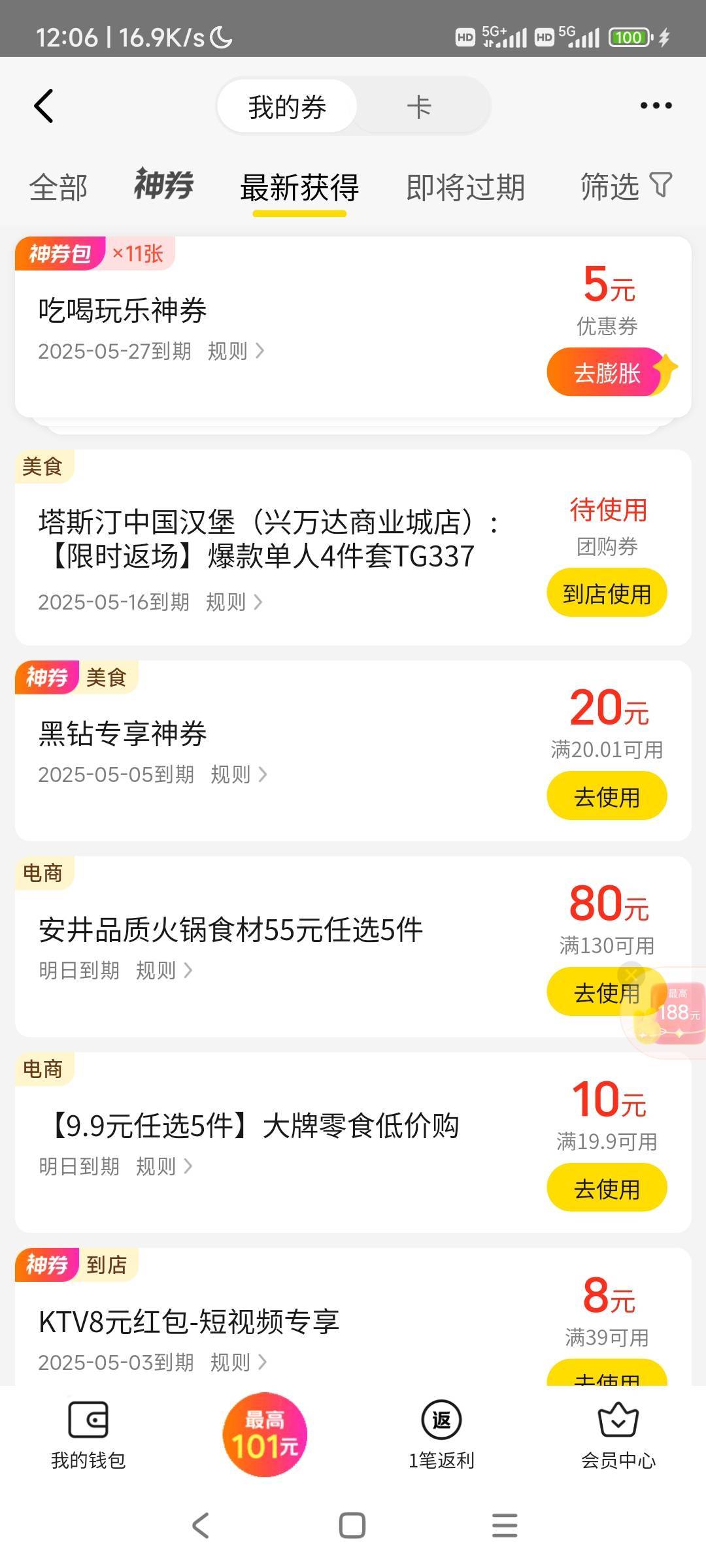Tap the 最高101元 promo button
Image resolution: width=706 pixels, height=1568 pixels.
tap(265, 1435)
